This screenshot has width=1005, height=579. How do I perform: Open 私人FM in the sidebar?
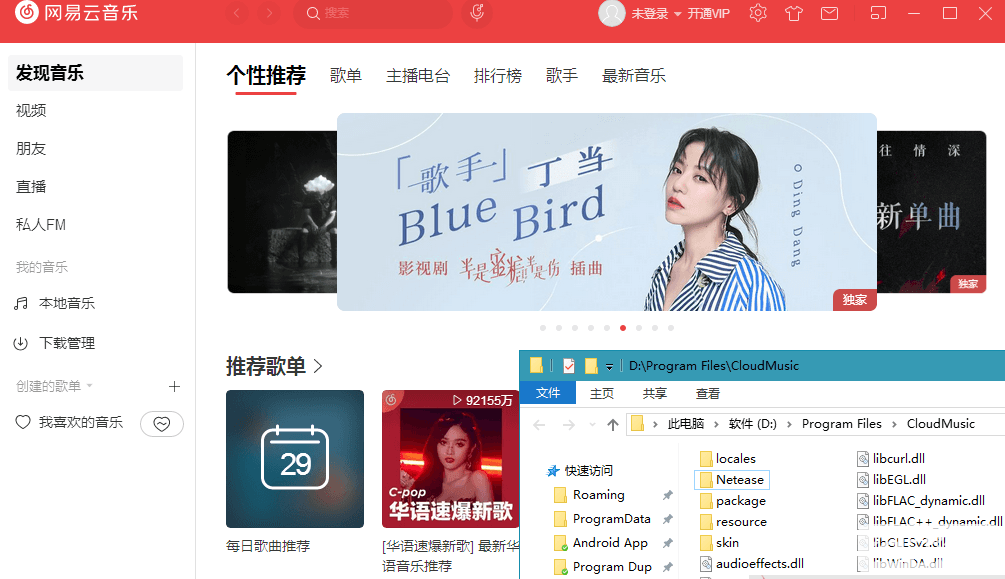click(x=41, y=225)
